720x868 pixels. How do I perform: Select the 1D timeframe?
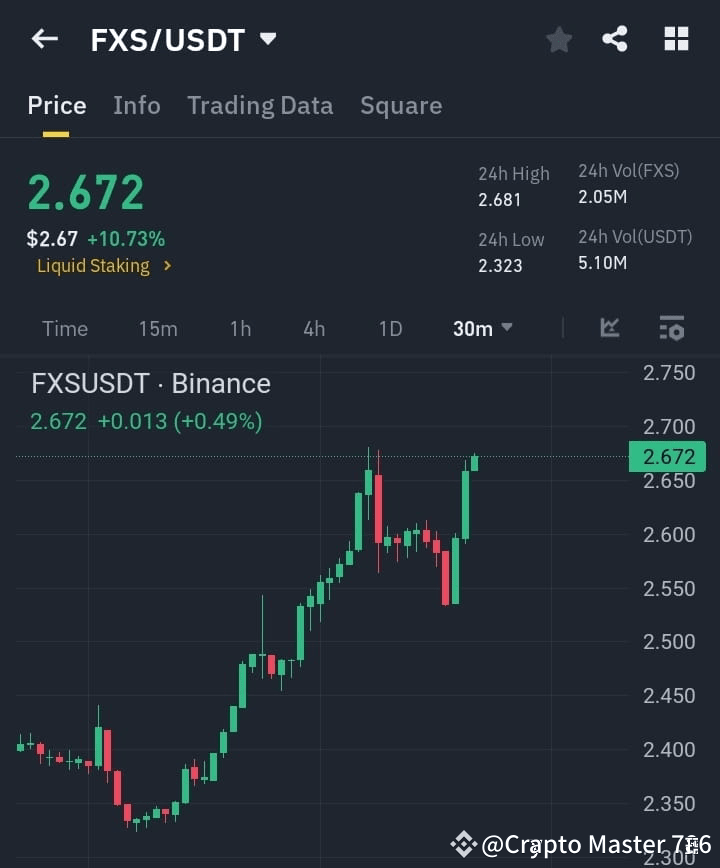pyautogui.click(x=390, y=327)
